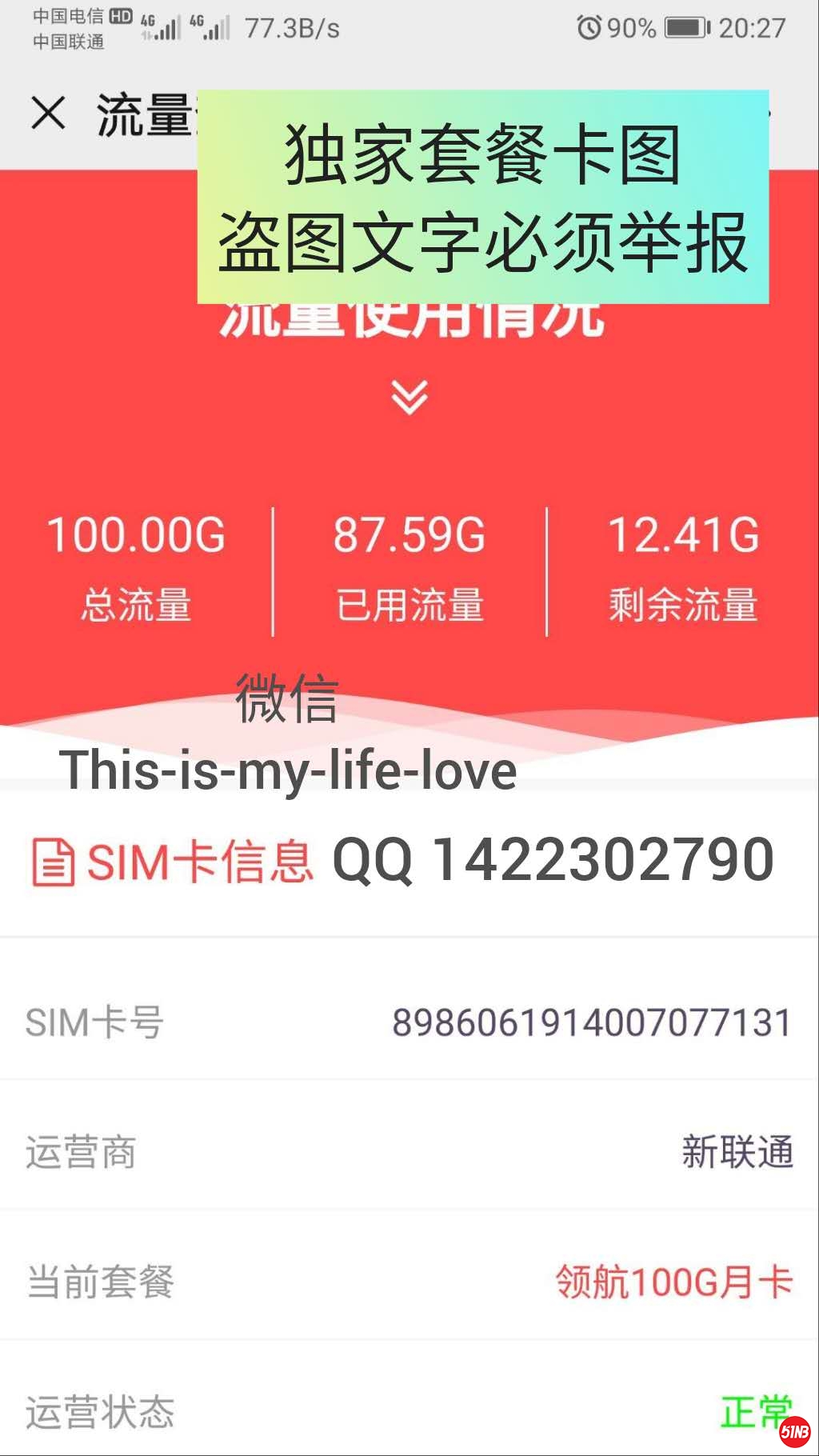Tap the double down-arrow under the usage heading
This screenshot has height=1456, width=819.
[409, 398]
